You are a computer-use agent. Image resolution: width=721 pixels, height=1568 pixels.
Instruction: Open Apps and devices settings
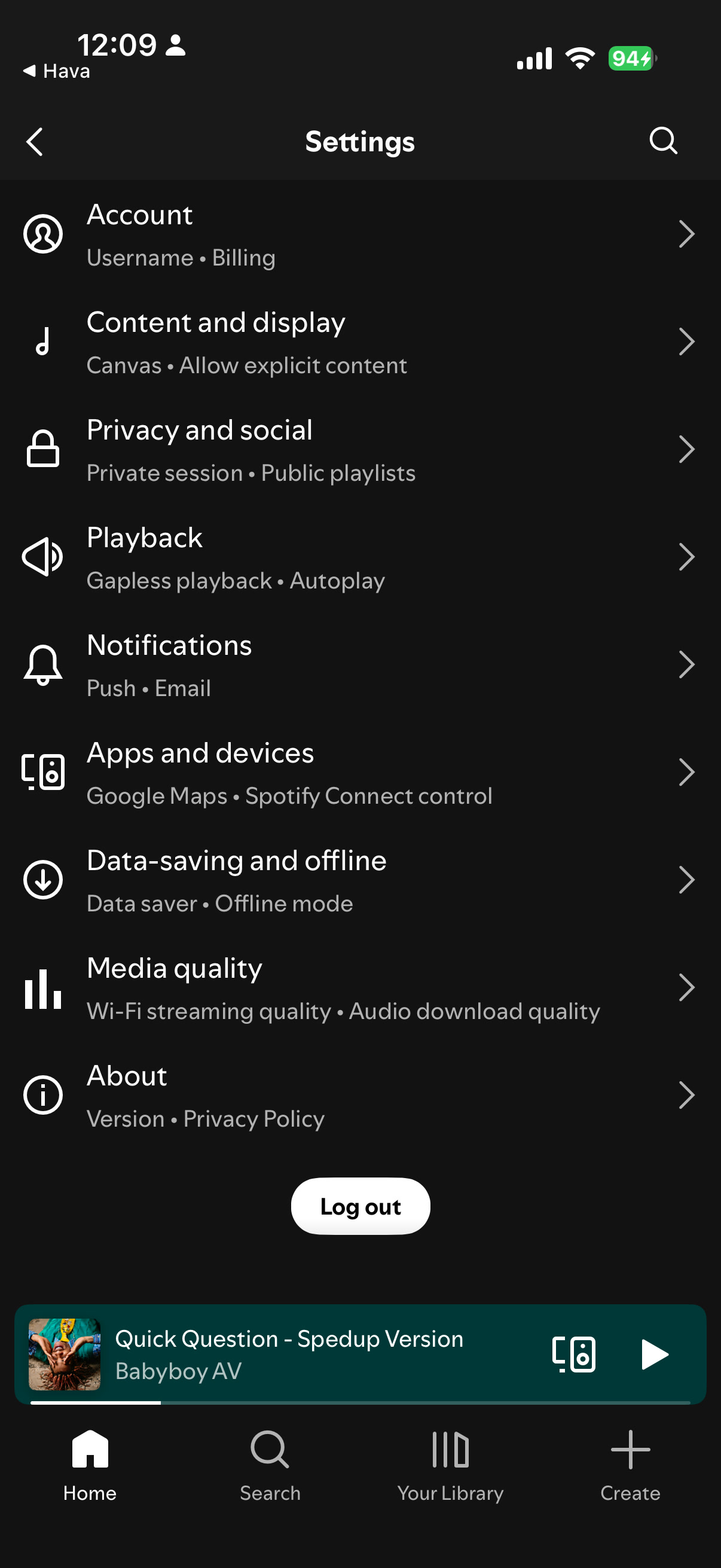coord(360,773)
